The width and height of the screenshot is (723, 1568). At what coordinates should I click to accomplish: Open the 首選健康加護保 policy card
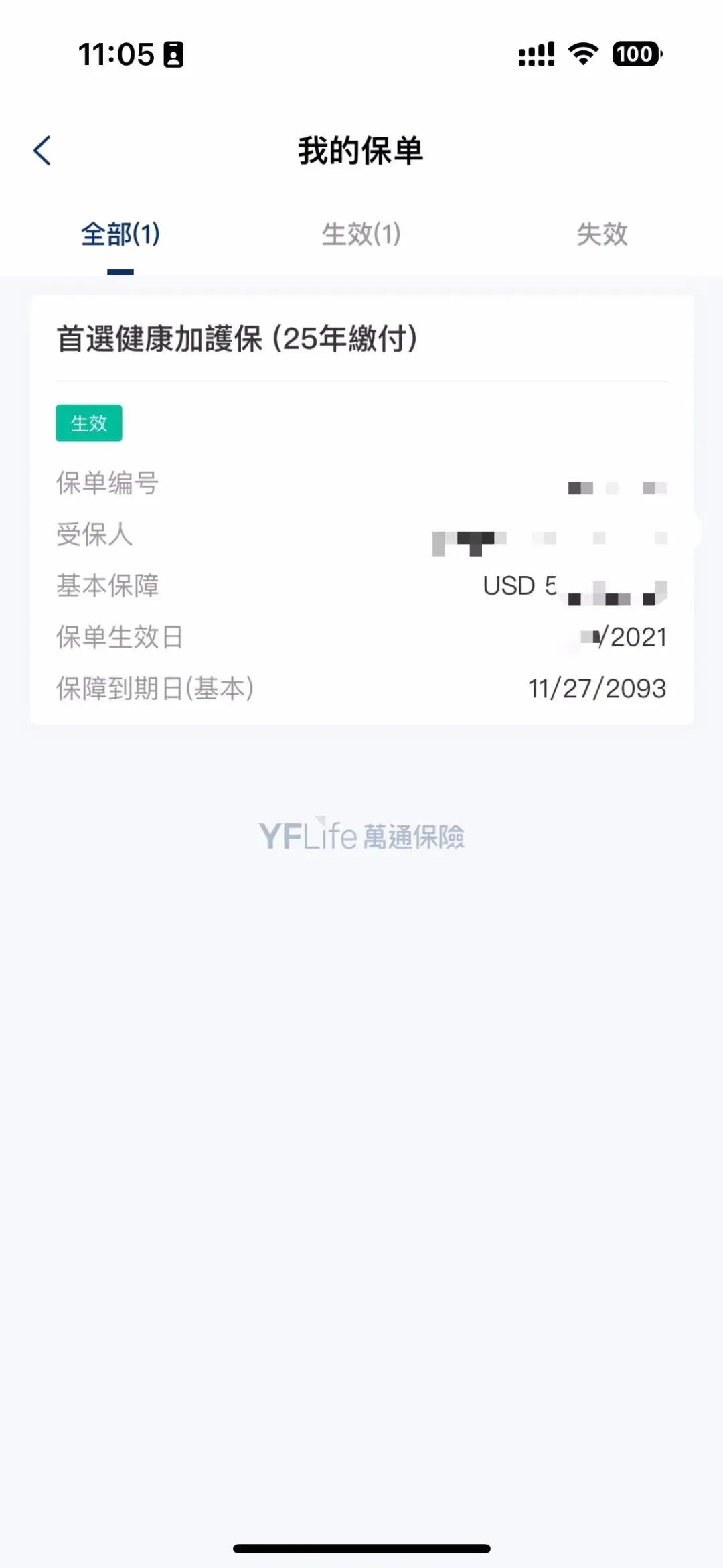361,509
